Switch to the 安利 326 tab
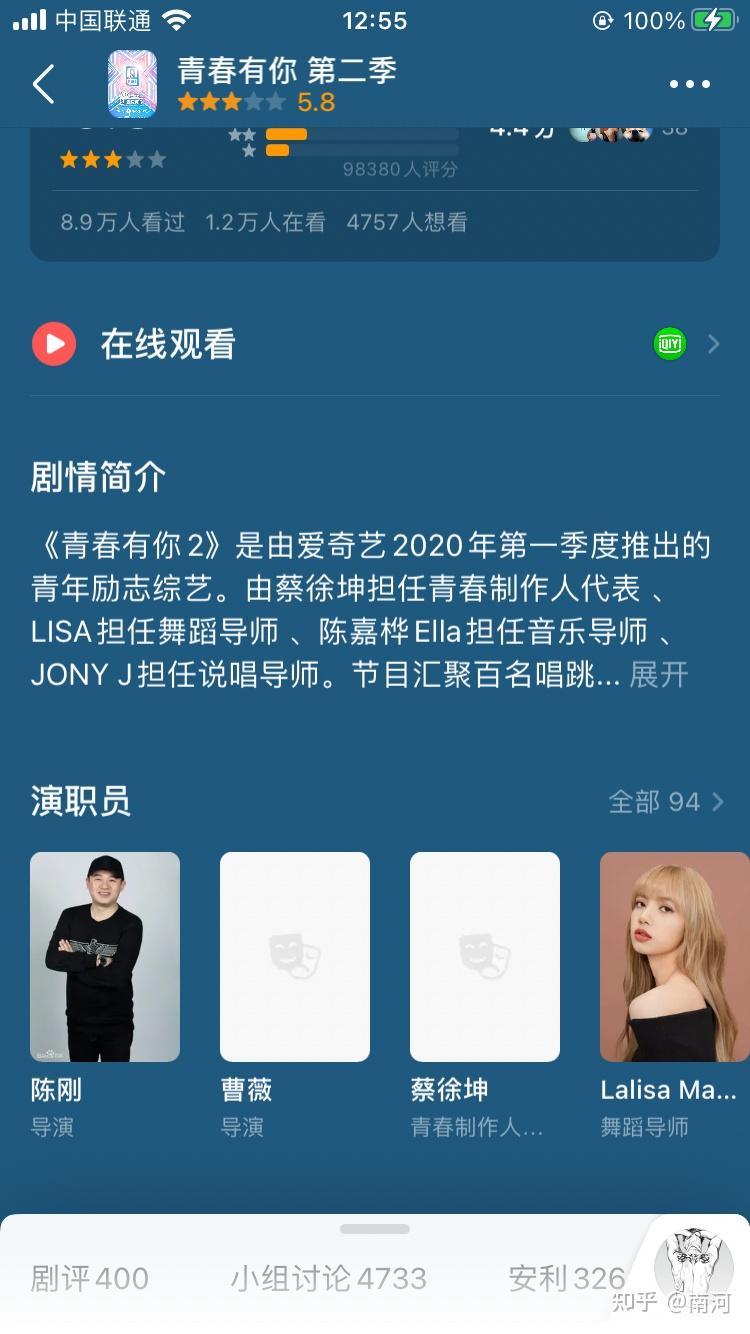Image resolution: width=750 pixels, height=1334 pixels. pyautogui.click(x=566, y=1278)
